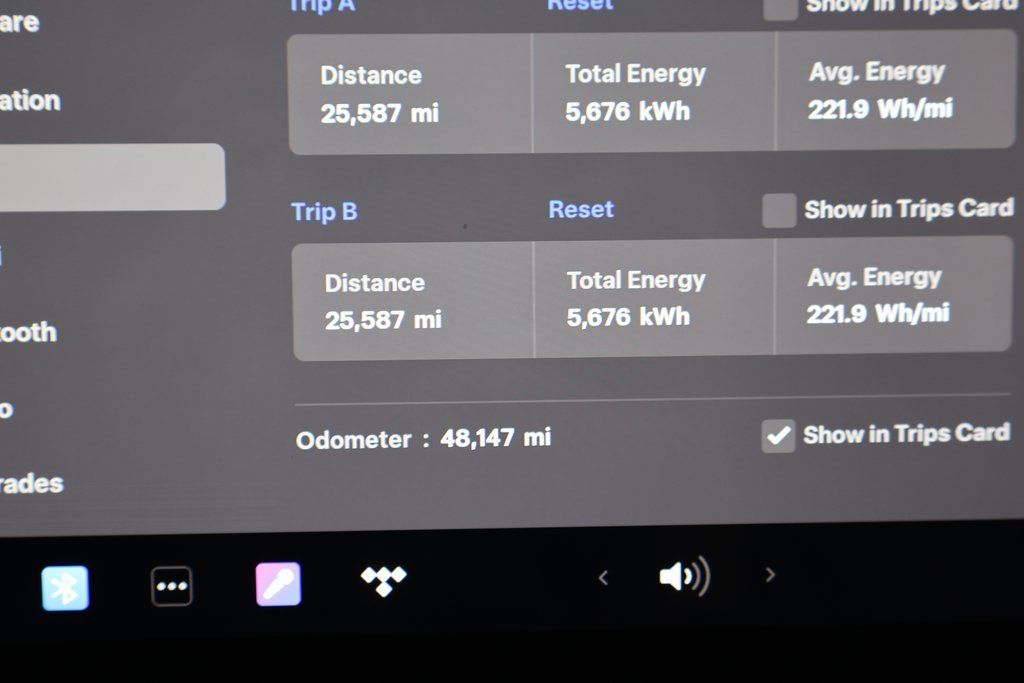
Task: Open the Bluetooth app icon
Action: point(65,587)
